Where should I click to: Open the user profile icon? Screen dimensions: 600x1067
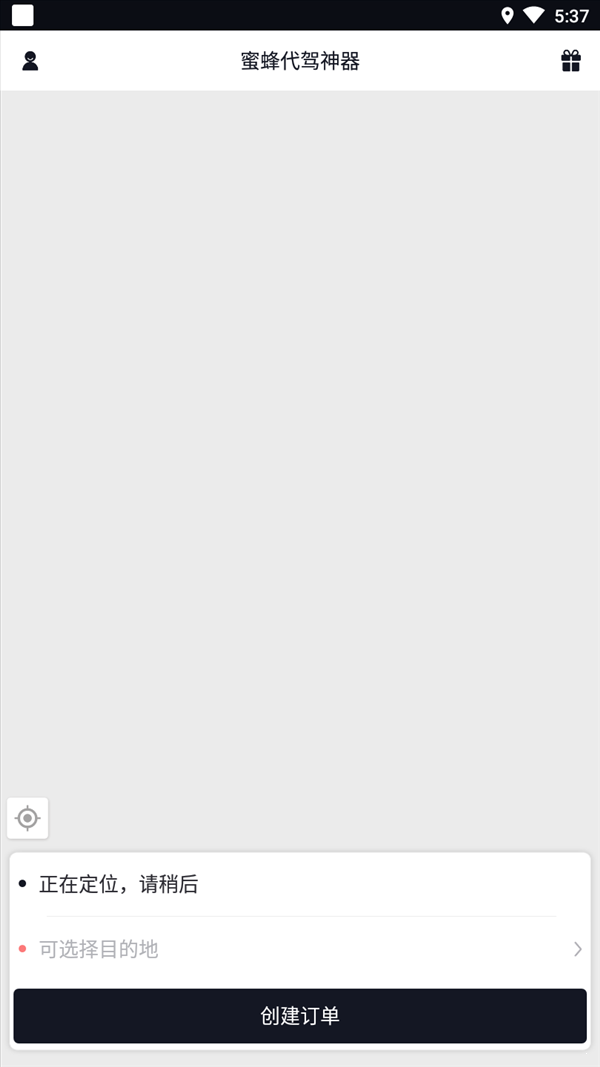click(x=30, y=61)
